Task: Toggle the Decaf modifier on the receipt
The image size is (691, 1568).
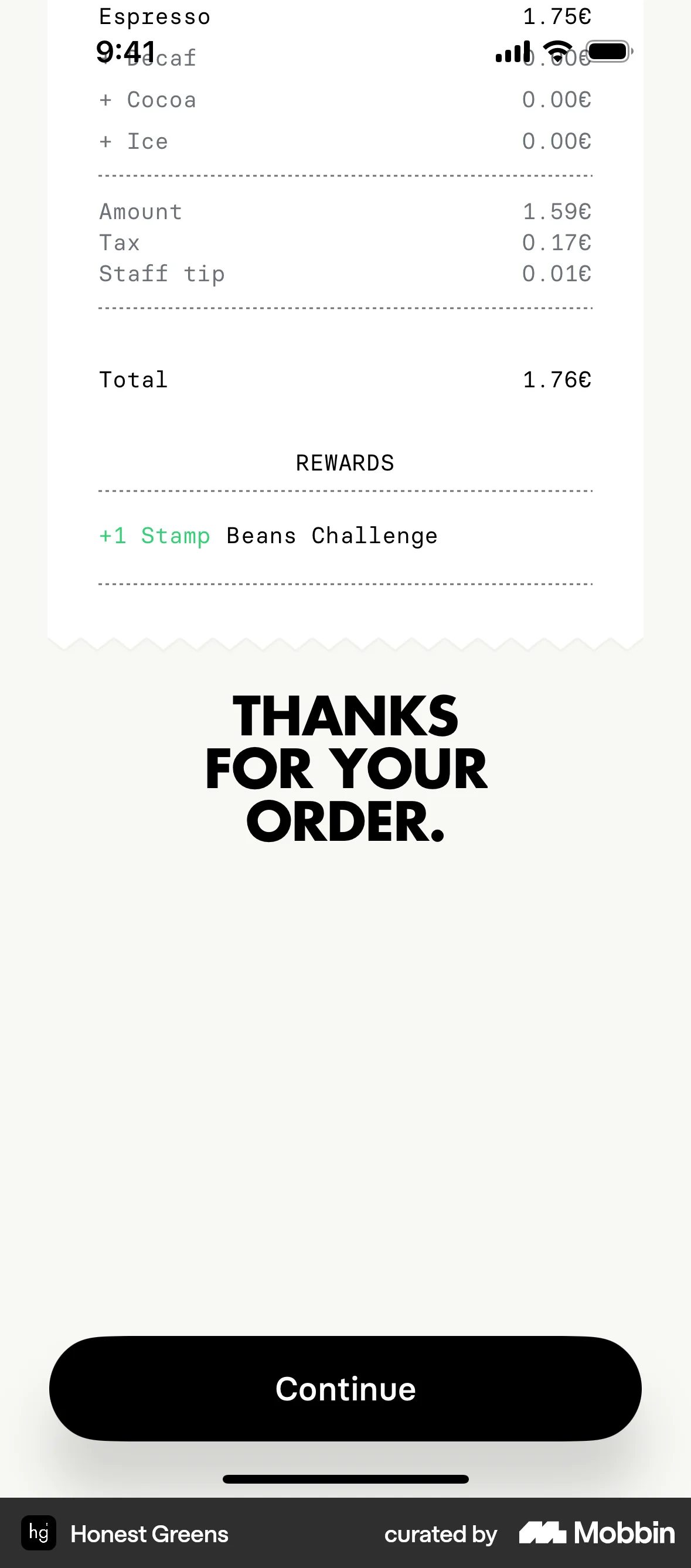Action: pos(161,58)
